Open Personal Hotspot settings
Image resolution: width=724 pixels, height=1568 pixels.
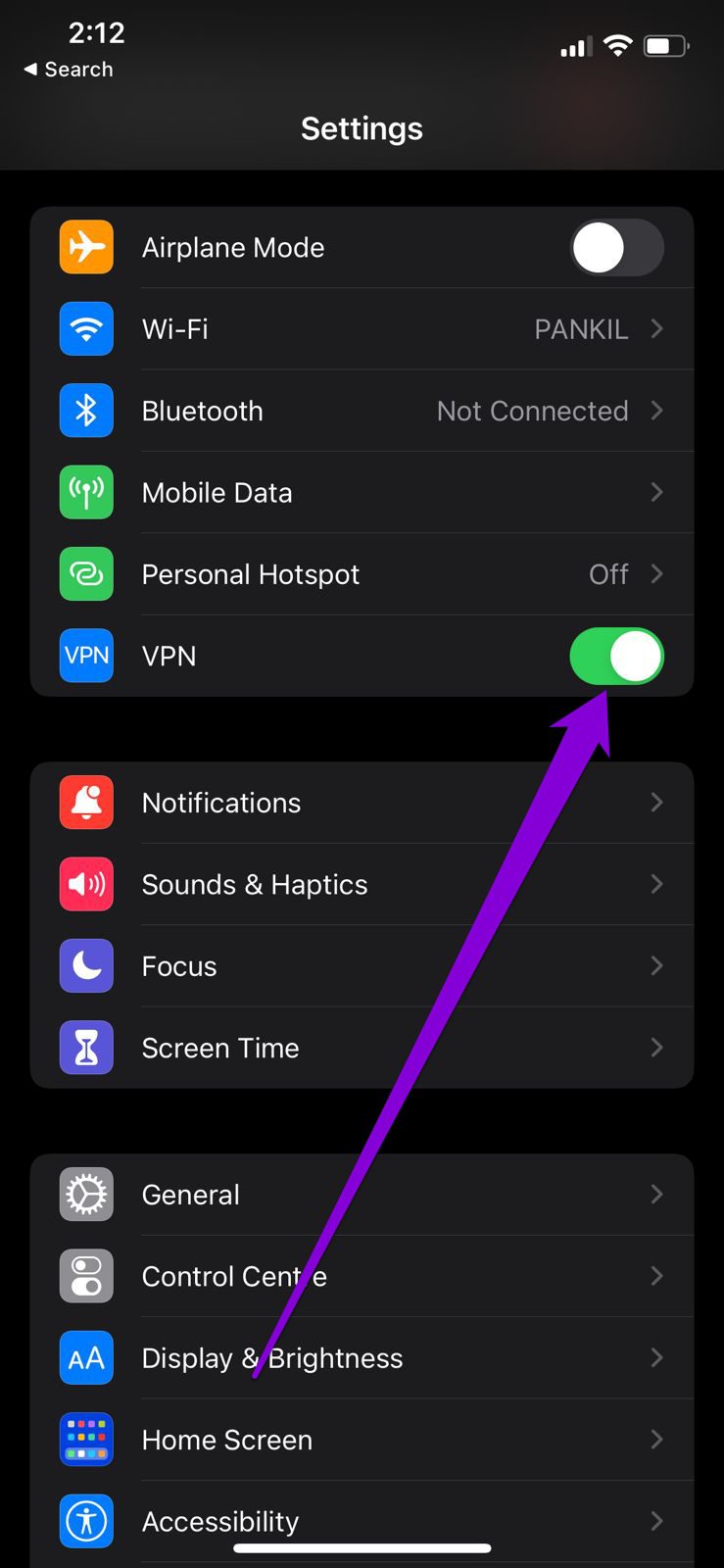(x=362, y=574)
